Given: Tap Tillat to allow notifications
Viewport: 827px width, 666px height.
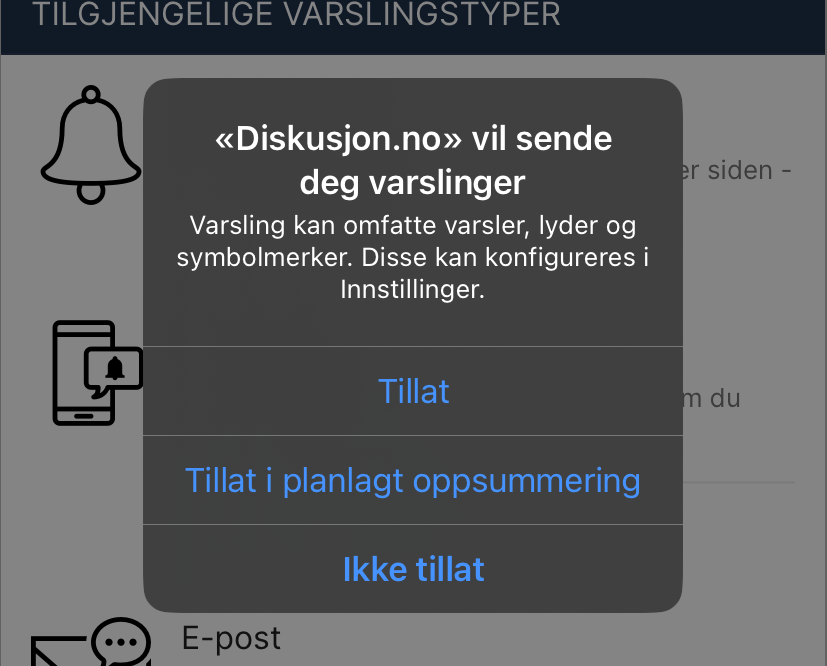Looking at the screenshot, I should [x=413, y=391].
